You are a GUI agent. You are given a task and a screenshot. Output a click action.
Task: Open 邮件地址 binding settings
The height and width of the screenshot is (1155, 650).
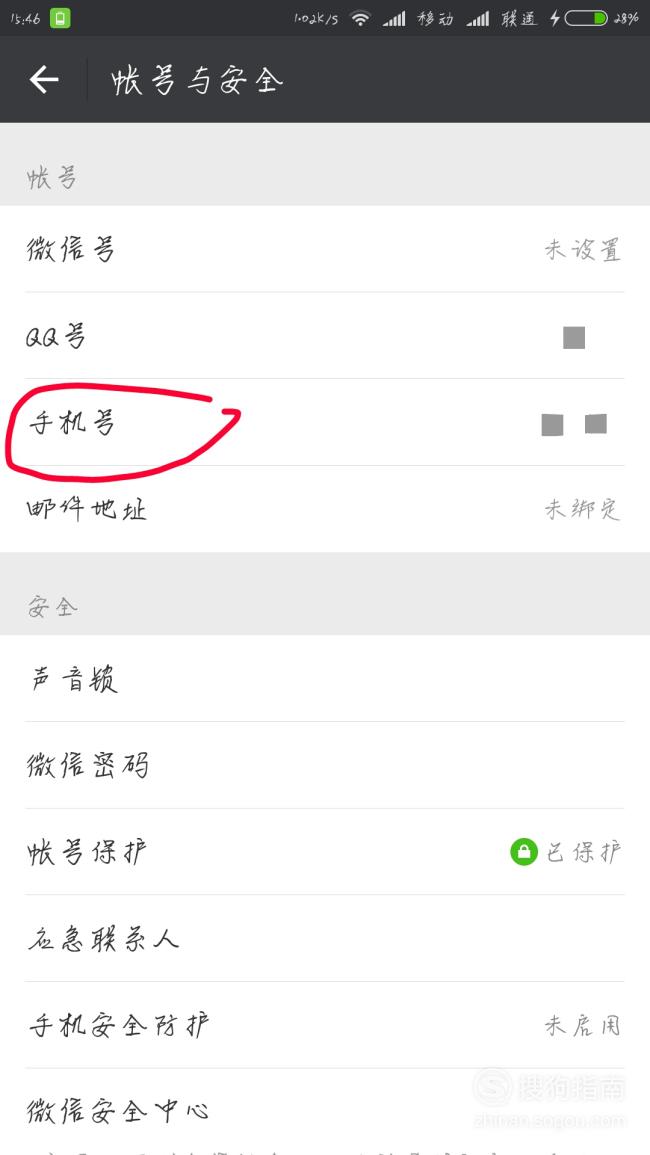tap(325, 509)
